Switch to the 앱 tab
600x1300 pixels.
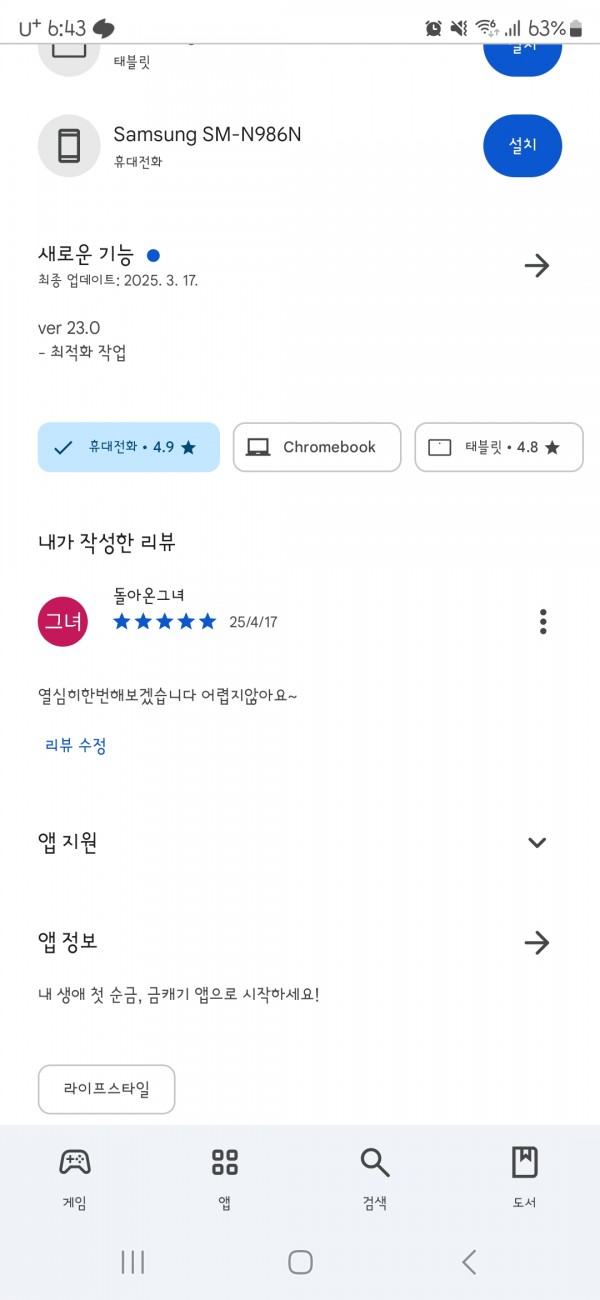point(225,1178)
